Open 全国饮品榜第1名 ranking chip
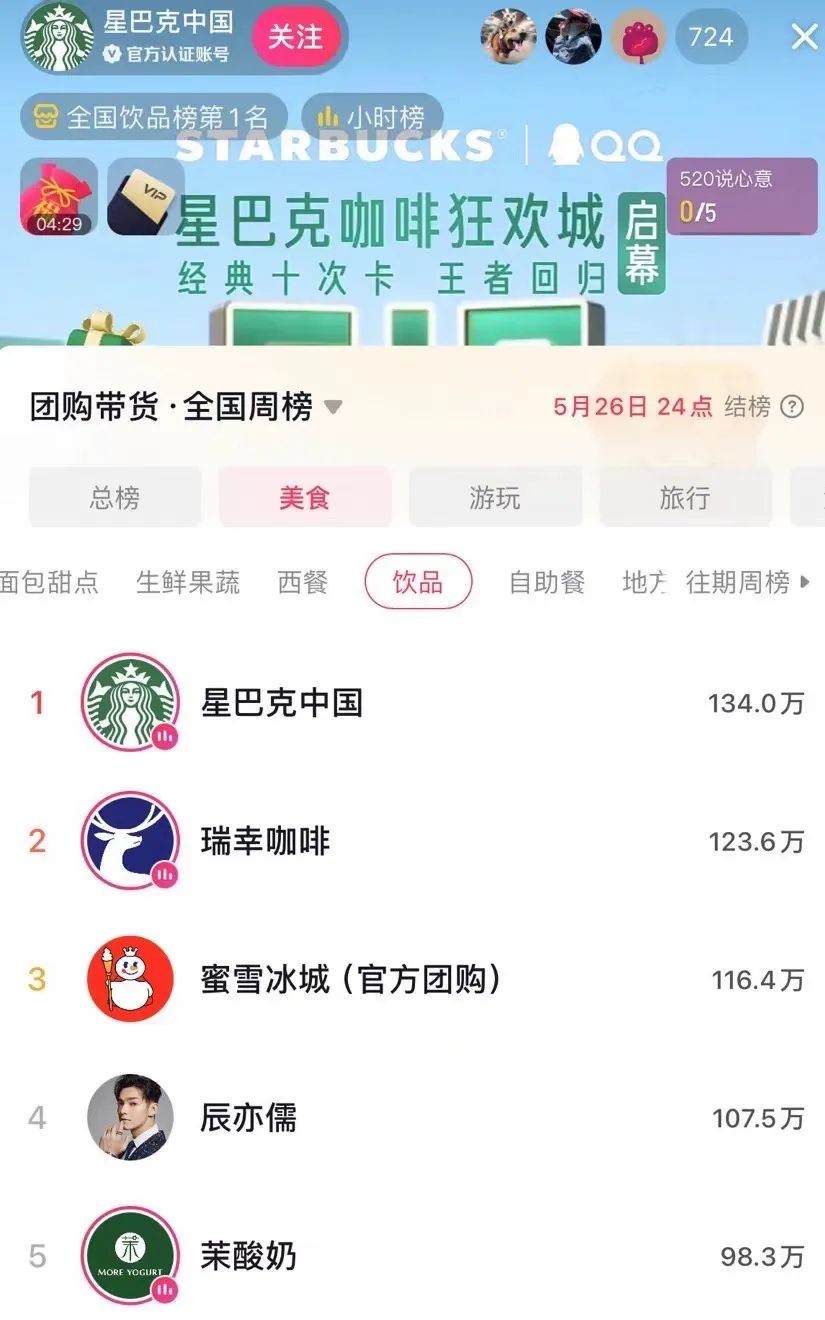Viewport: 825px width, 1320px height. tap(154, 118)
